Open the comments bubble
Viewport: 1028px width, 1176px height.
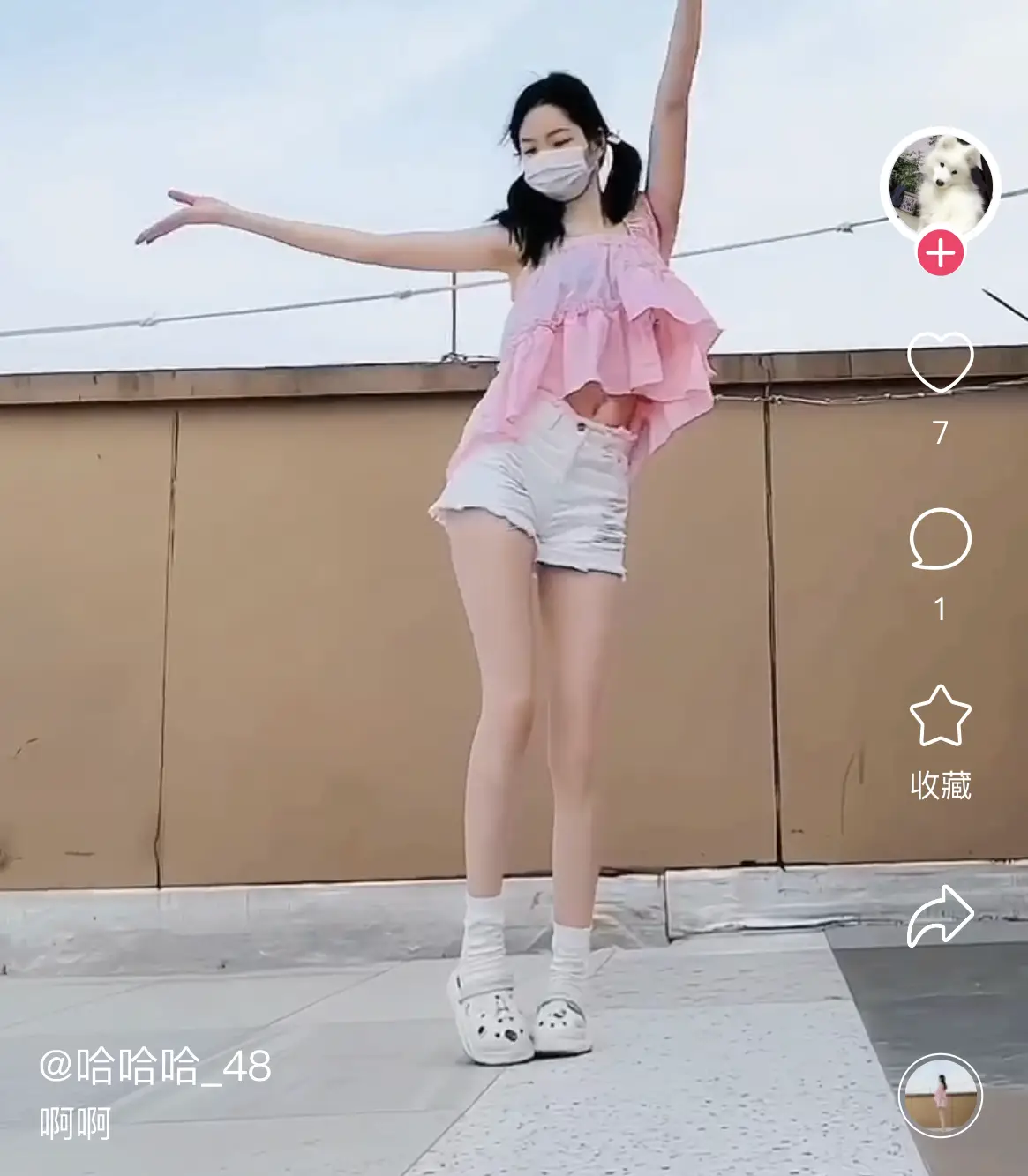pos(940,538)
